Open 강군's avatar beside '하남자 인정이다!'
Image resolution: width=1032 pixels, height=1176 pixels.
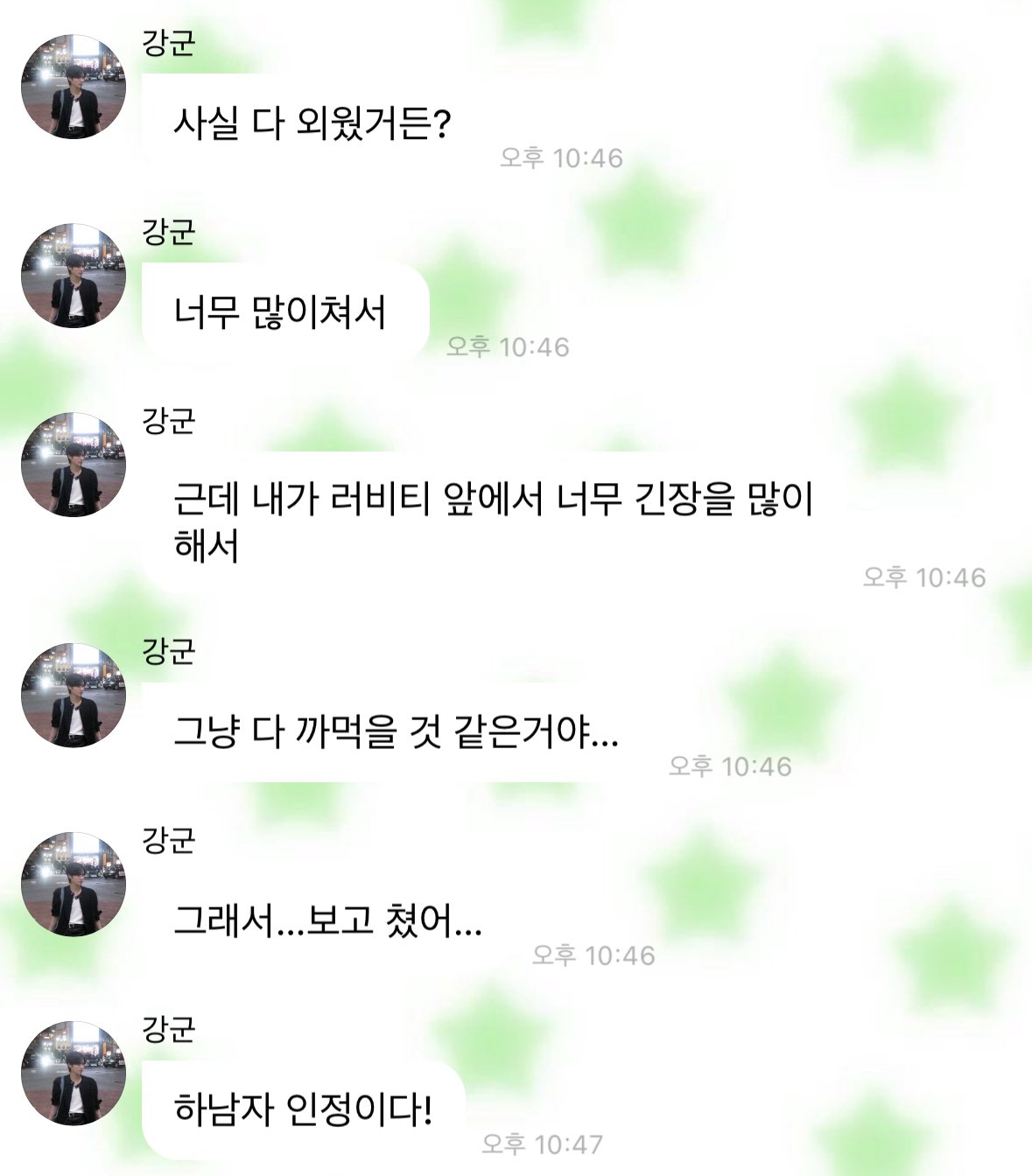coord(74,1073)
